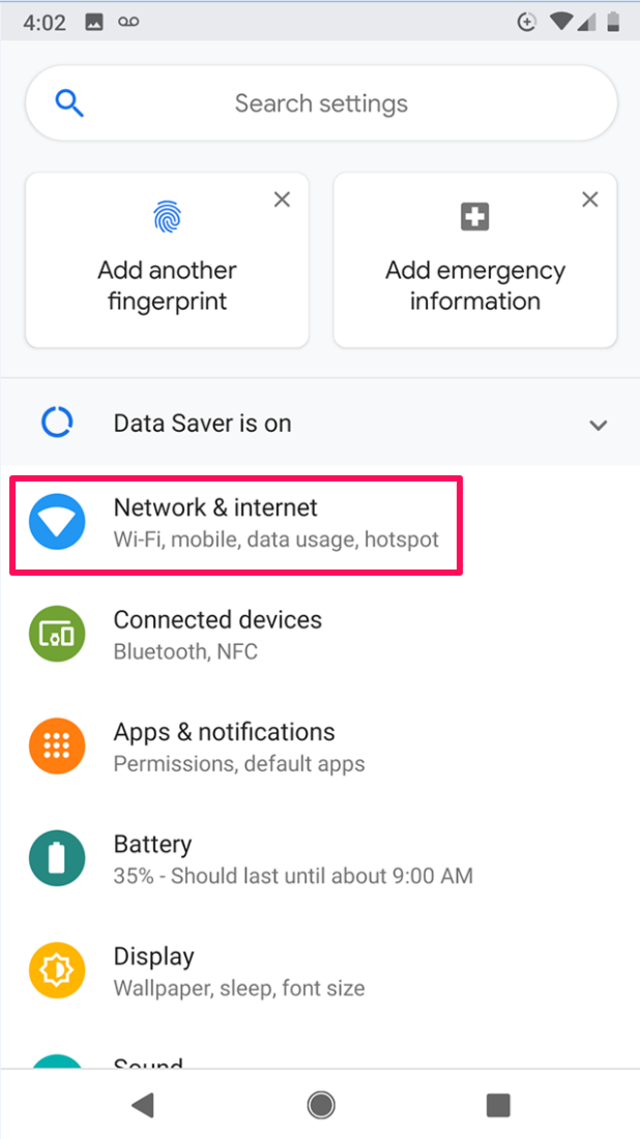
Task: Open Network & internet settings
Action: pos(320,523)
